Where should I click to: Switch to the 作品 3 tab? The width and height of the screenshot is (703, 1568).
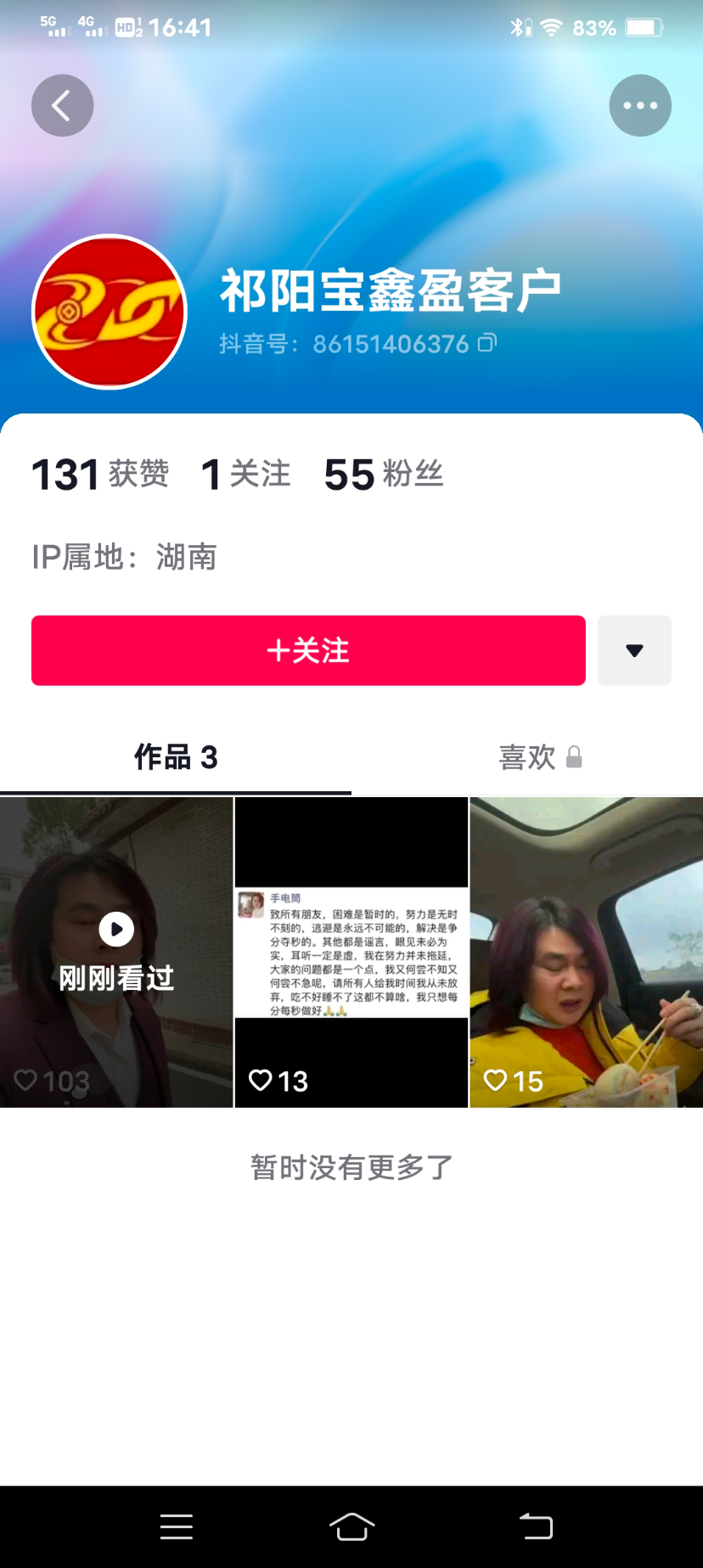click(176, 756)
